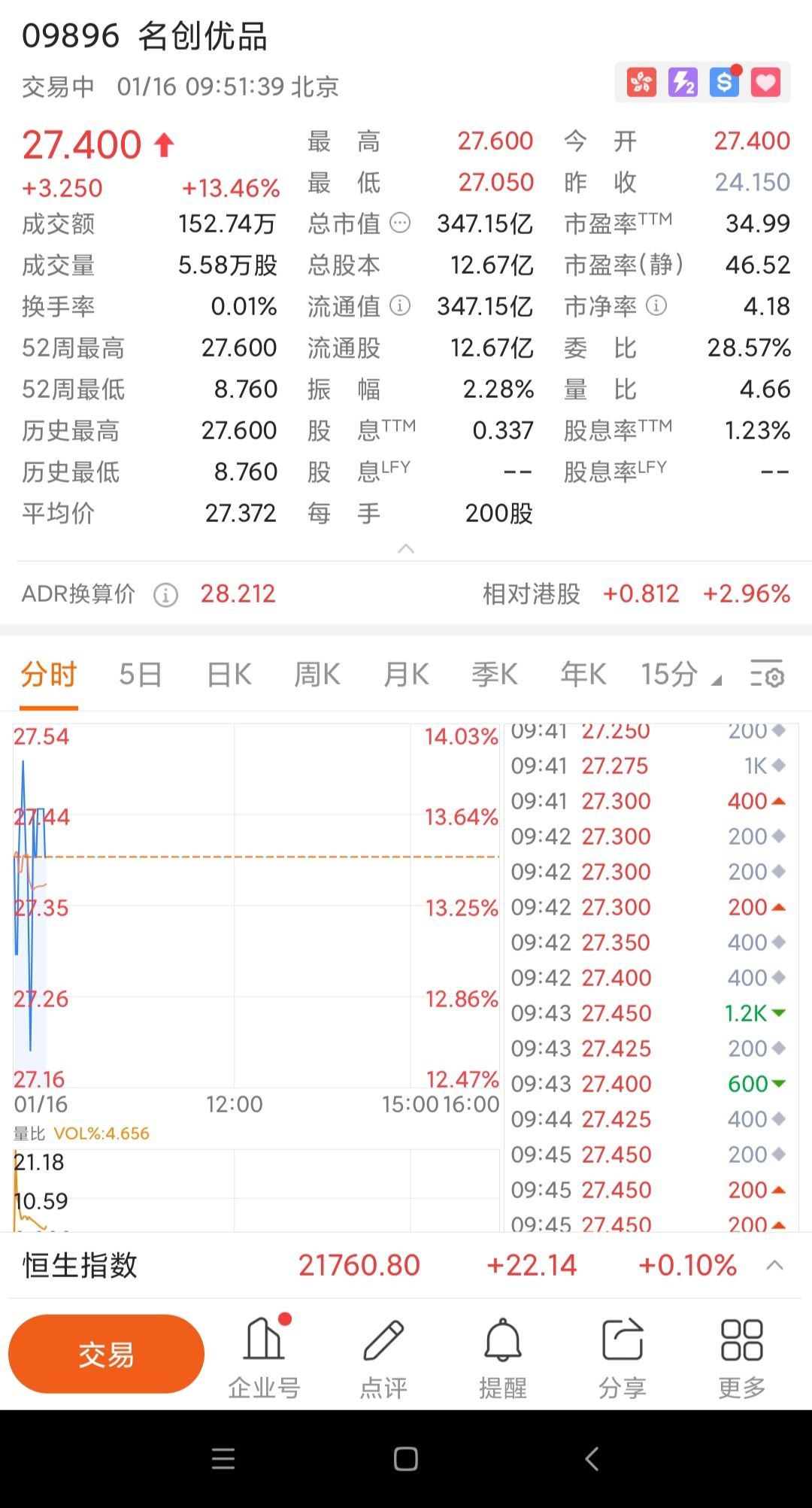Select the 周K weekly chart
This screenshot has height=1508, width=812.
pyautogui.click(x=317, y=675)
